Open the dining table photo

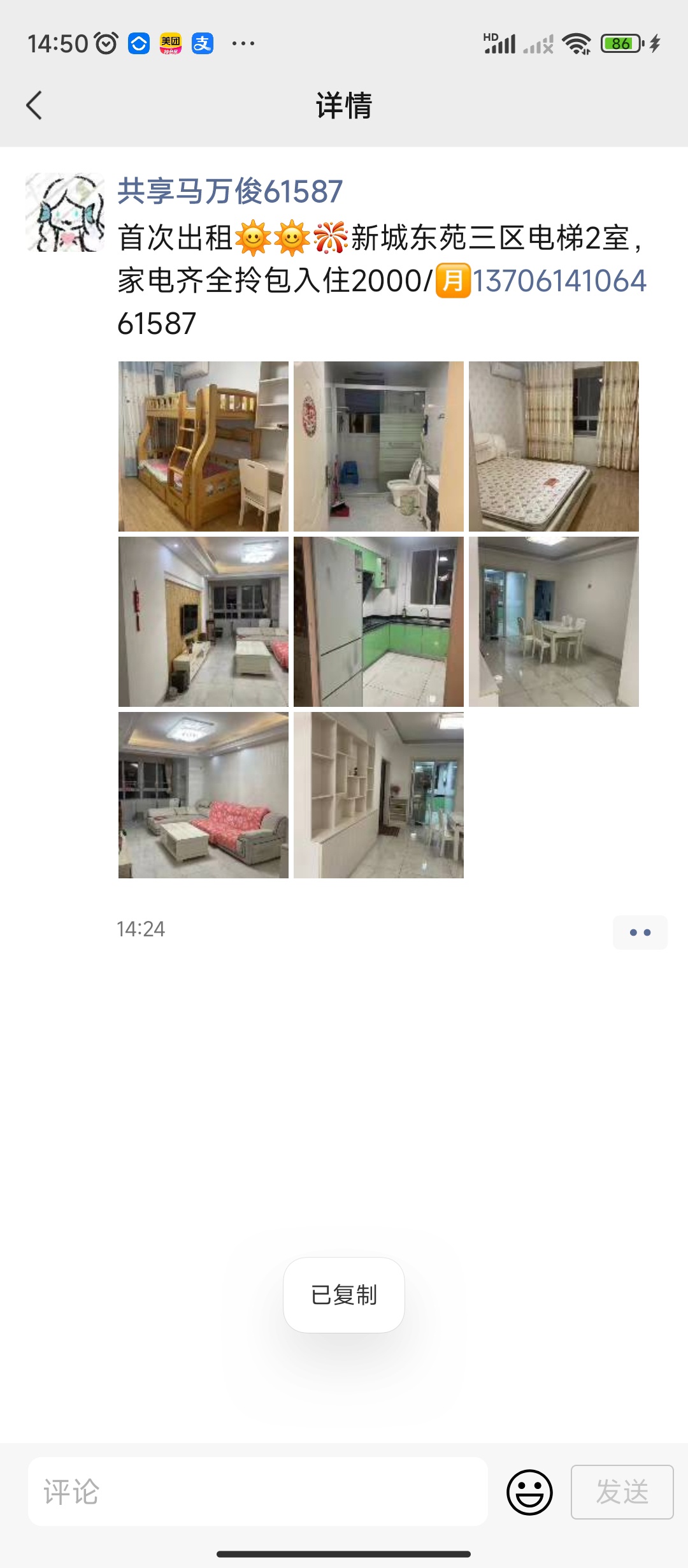[x=554, y=621]
